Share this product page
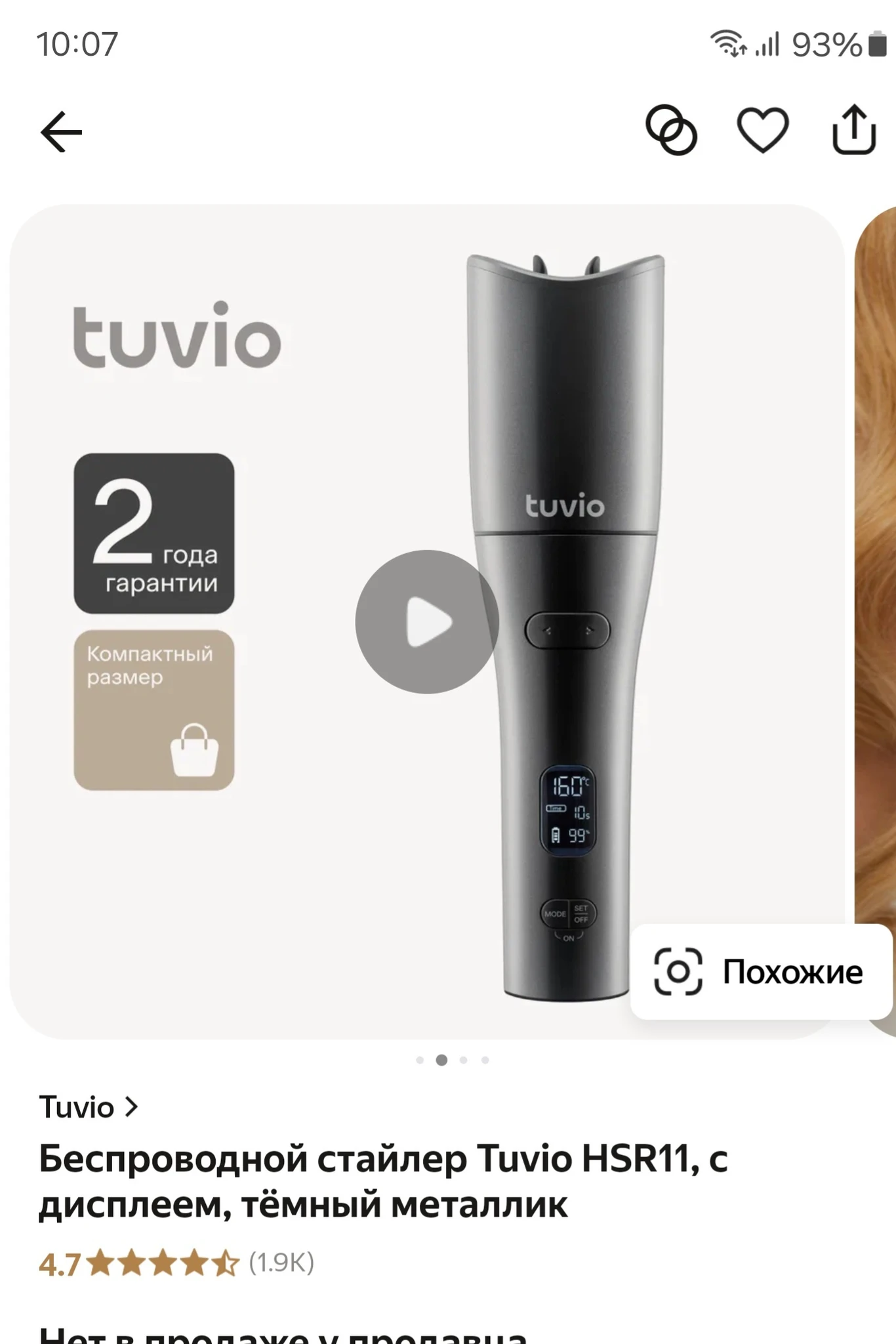This screenshot has height=1344, width=896. click(x=853, y=130)
